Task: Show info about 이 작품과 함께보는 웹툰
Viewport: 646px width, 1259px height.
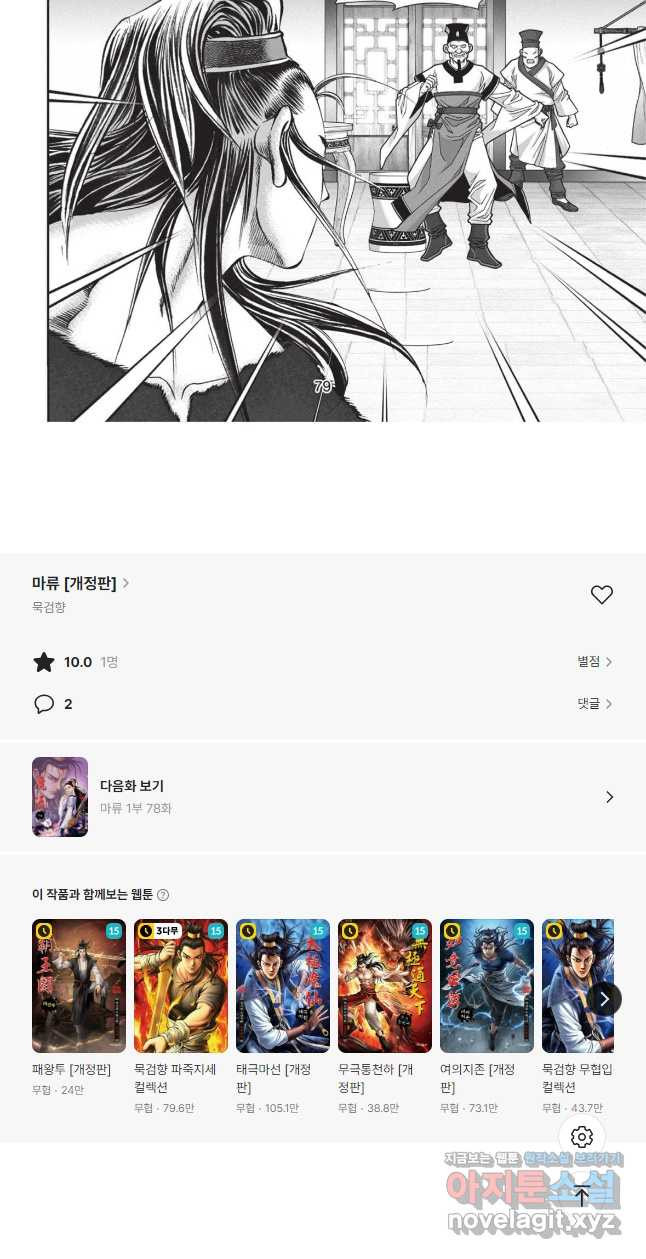Action: pyautogui.click(x=163, y=895)
